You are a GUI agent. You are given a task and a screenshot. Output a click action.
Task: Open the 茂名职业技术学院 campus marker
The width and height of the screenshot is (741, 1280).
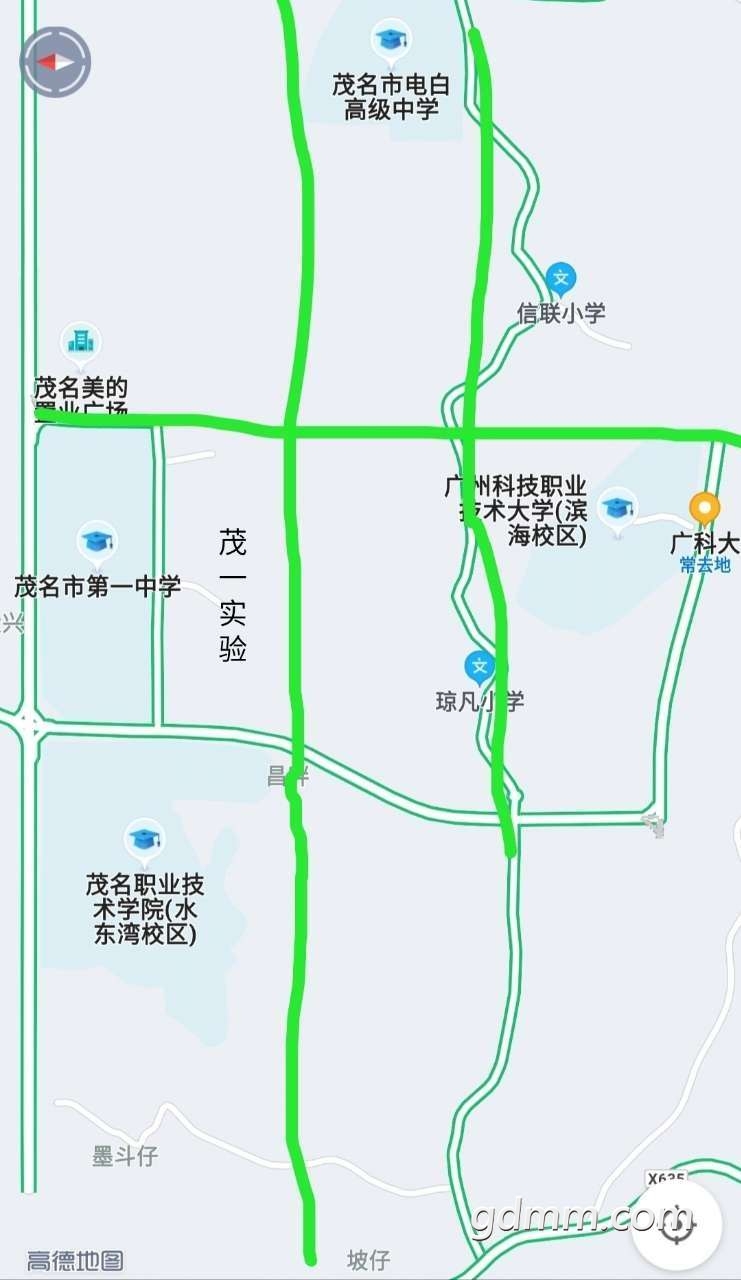(144, 838)
